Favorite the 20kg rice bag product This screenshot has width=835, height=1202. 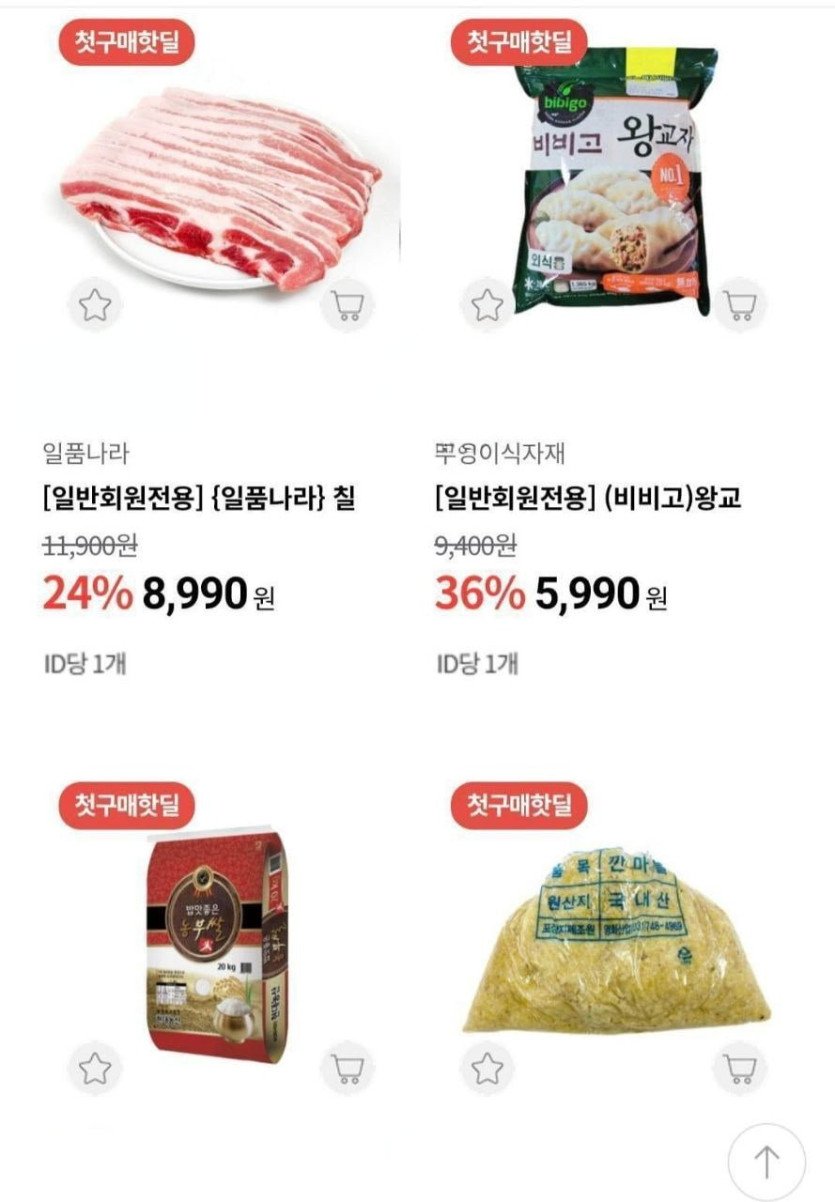(x=95, y=1068)
